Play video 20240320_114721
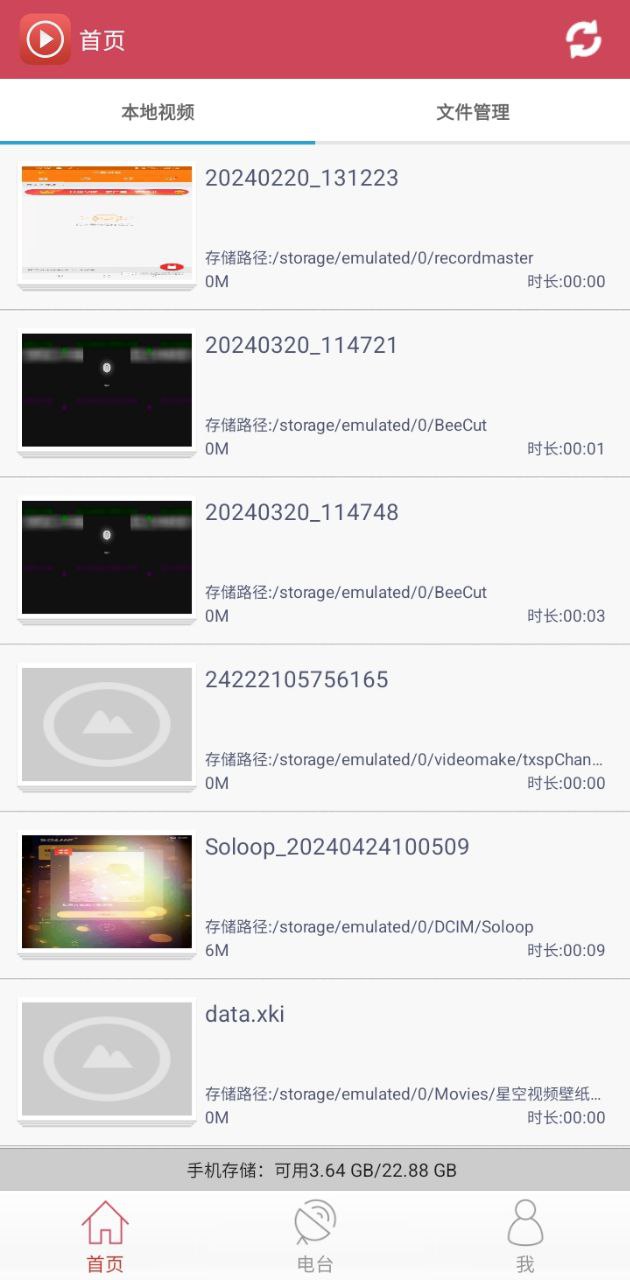This screenshot has height=1280, width=630. (315, 393)
